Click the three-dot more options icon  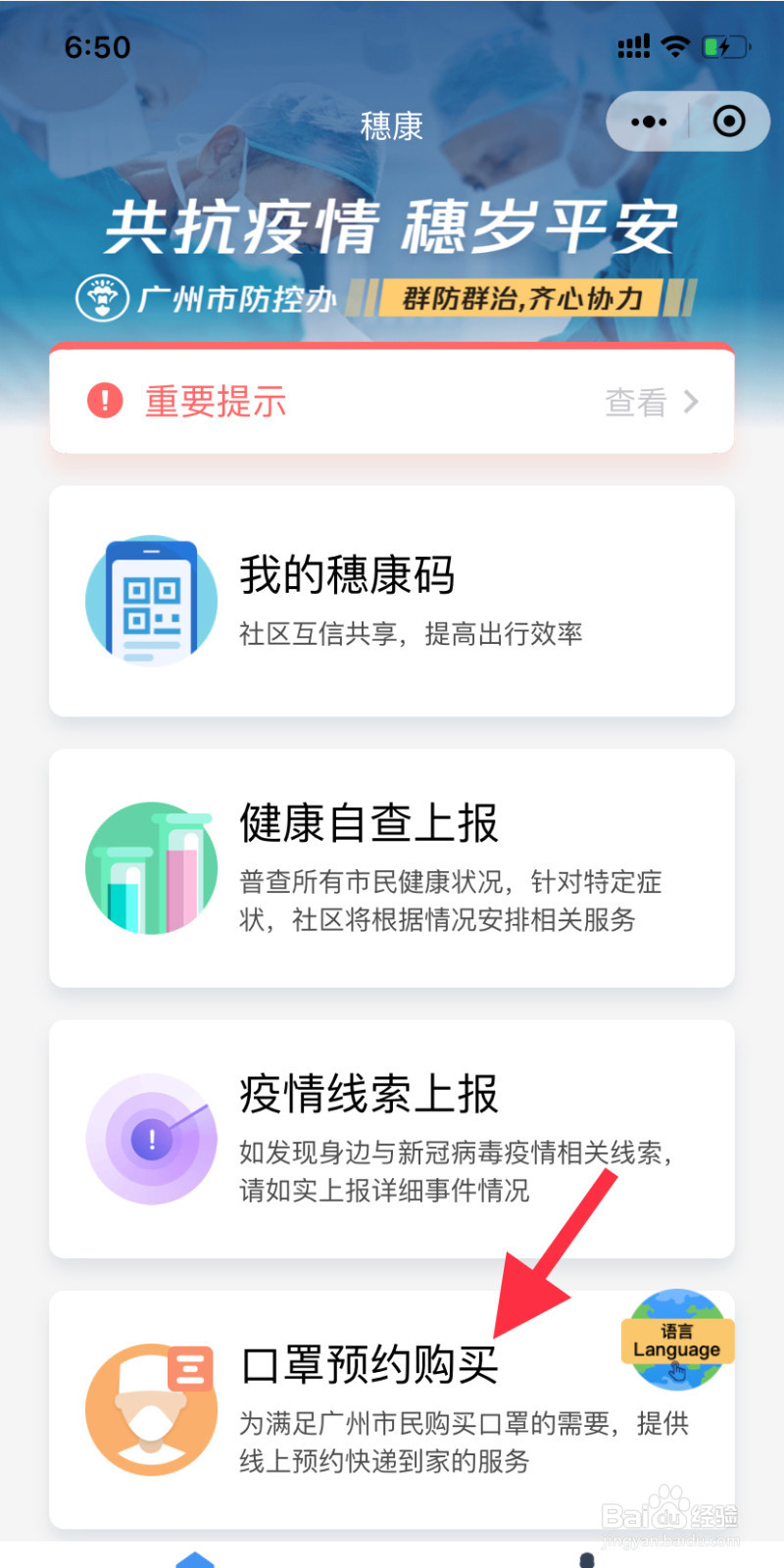pyautogui.click(x=650, y=122)
